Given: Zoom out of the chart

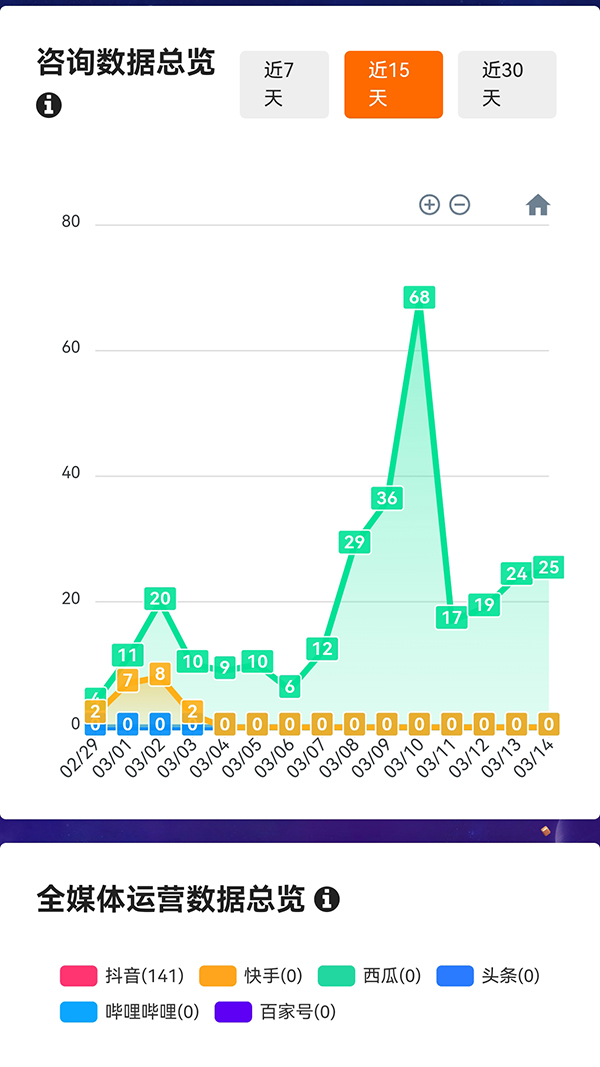Looking at the screenshot, I should (460, 205).
